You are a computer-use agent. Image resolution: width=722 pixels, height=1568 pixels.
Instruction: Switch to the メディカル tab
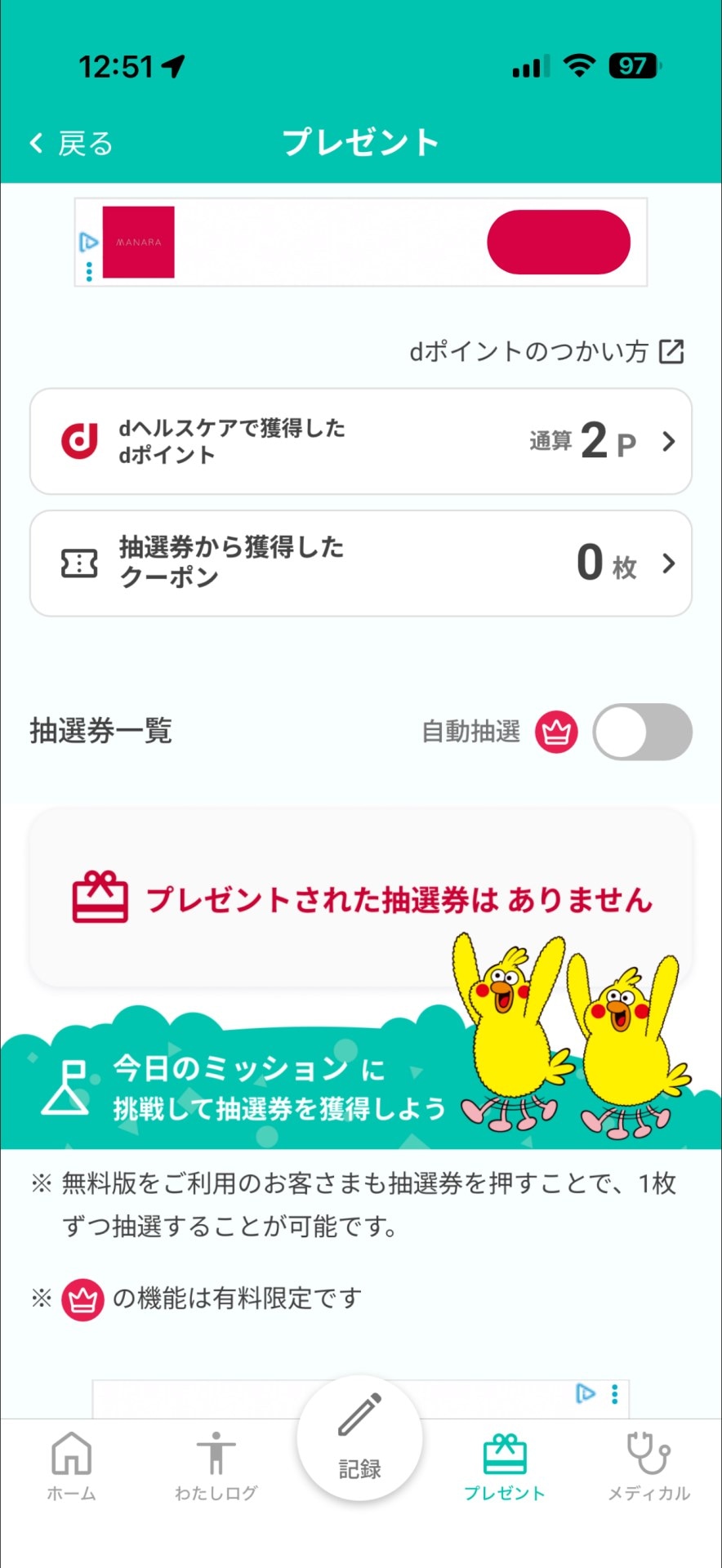click(x=648, y=1467)
